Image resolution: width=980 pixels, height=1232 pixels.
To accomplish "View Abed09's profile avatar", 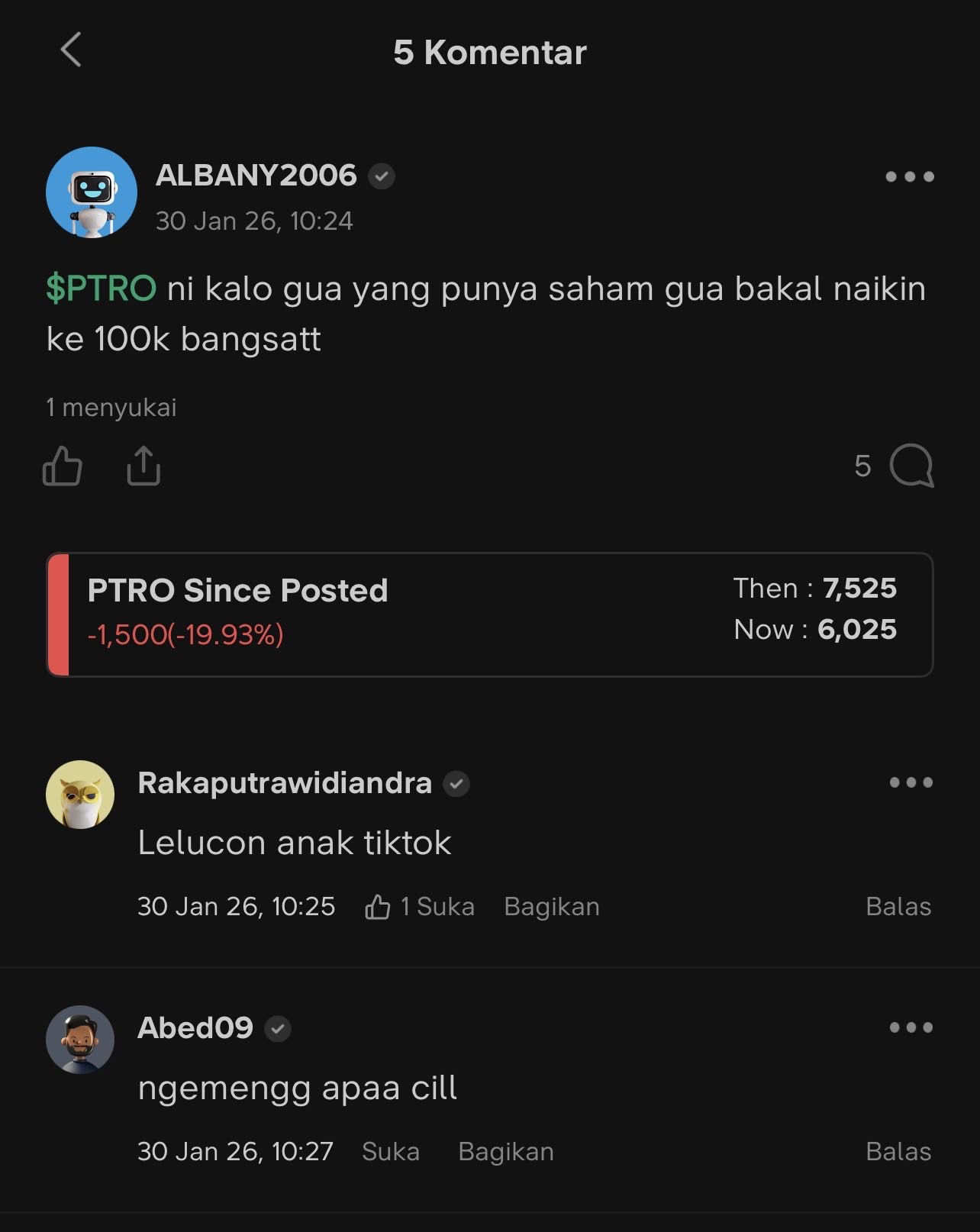I will [80, 1040].
